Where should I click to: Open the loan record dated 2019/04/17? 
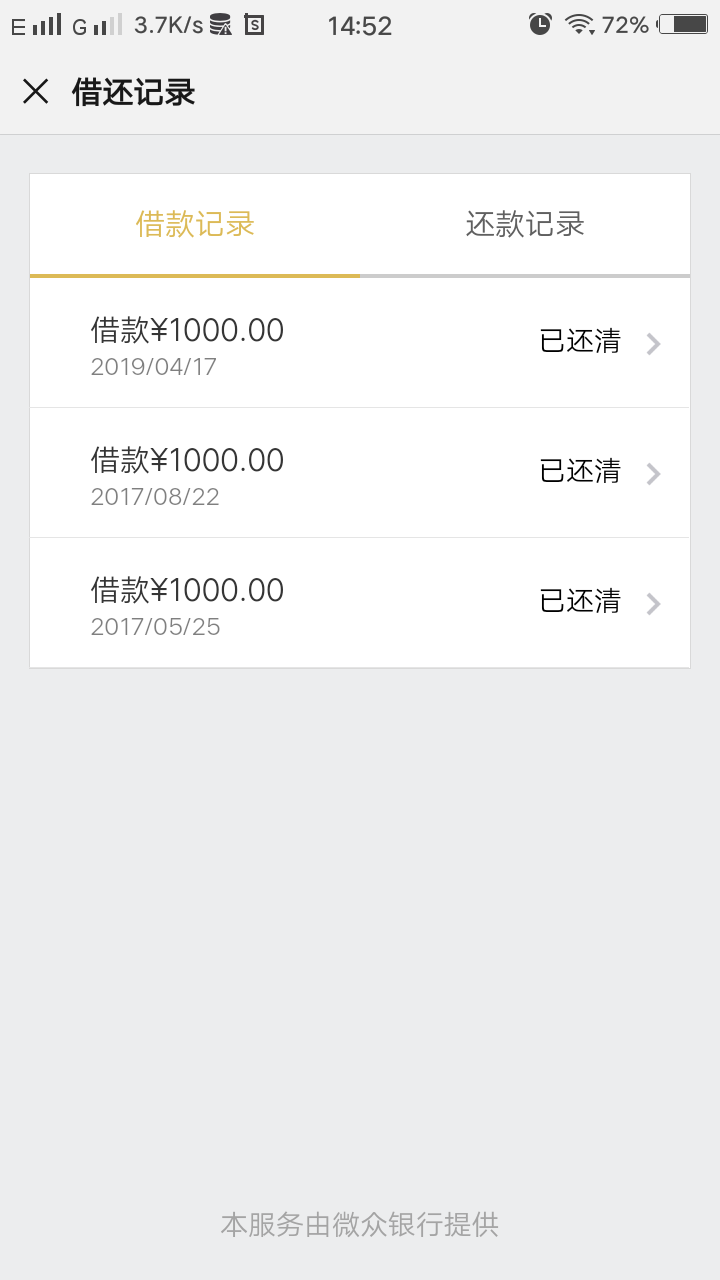pos(360,343)
